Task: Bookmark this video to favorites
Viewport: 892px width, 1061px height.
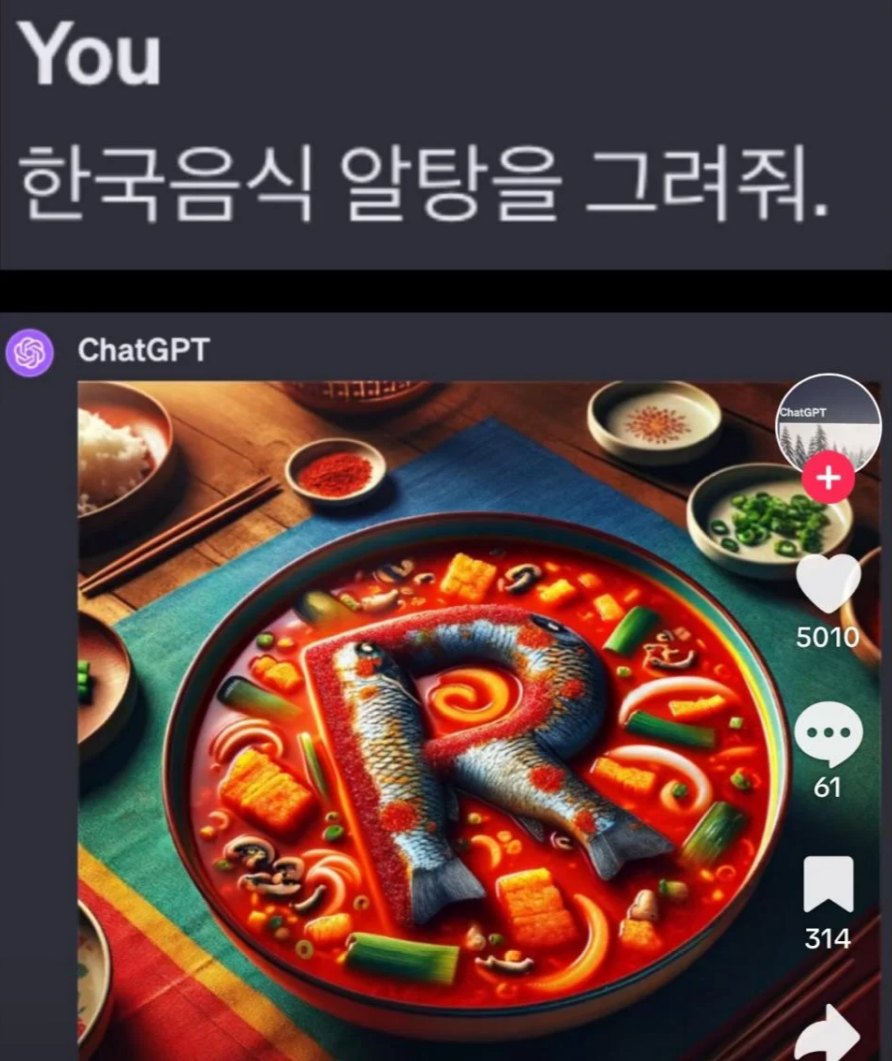Action: coord(828,884)
